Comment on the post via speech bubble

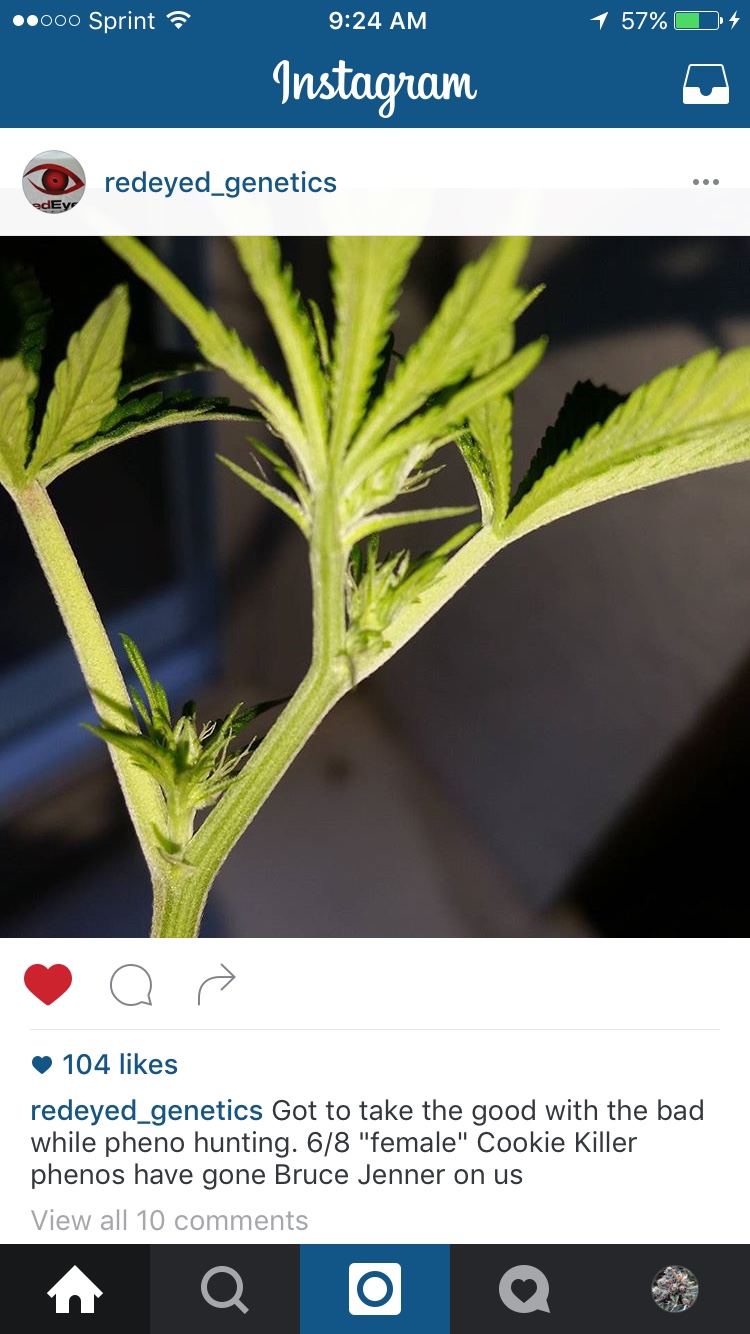(x=131, y=985)
